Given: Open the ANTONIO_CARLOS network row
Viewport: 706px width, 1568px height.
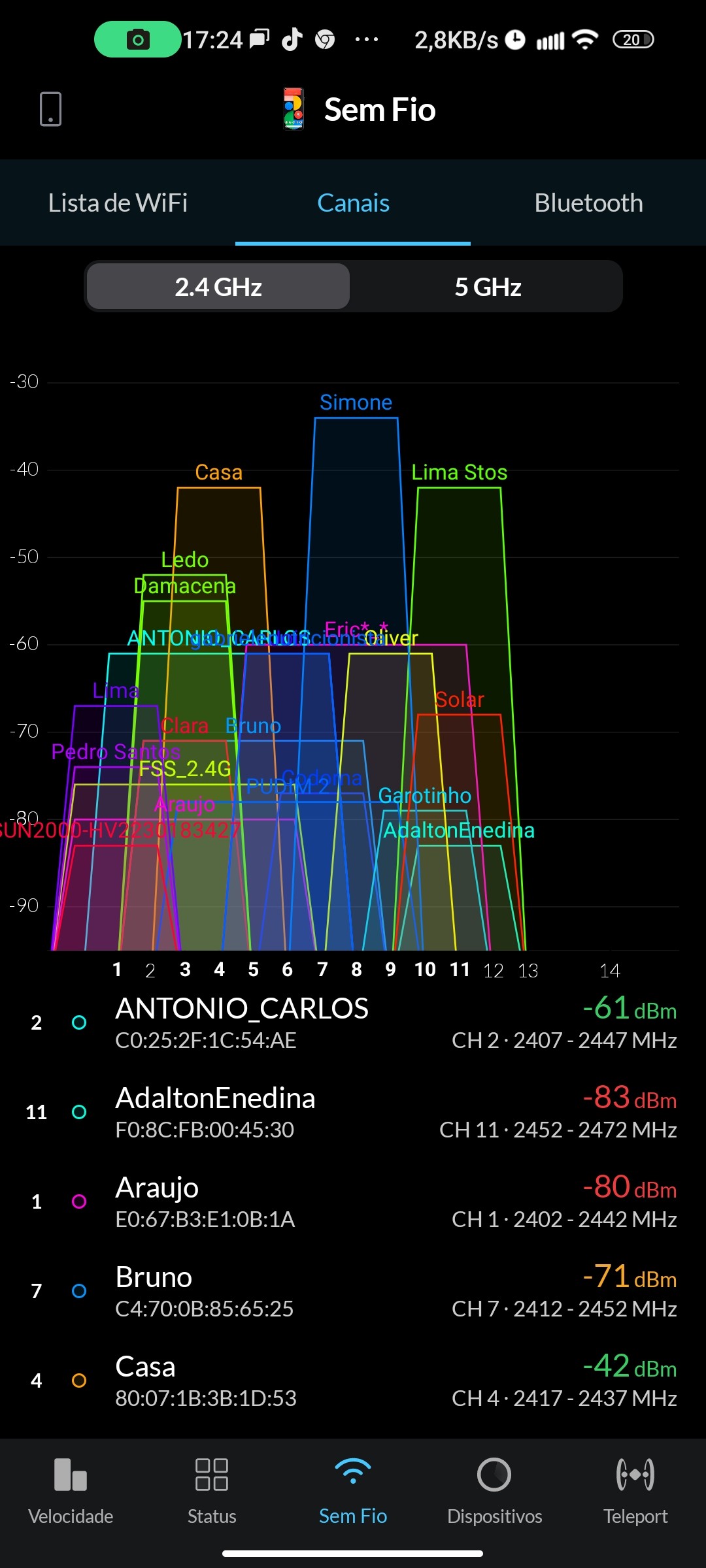Looking at the screenshot, I should [353, 1023].
